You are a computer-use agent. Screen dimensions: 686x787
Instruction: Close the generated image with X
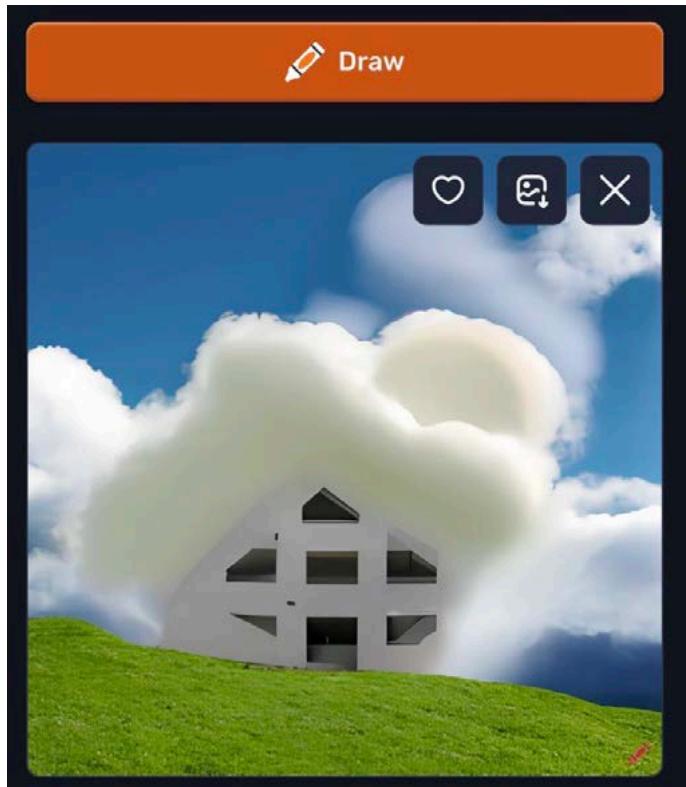click(x=614, y=190)
